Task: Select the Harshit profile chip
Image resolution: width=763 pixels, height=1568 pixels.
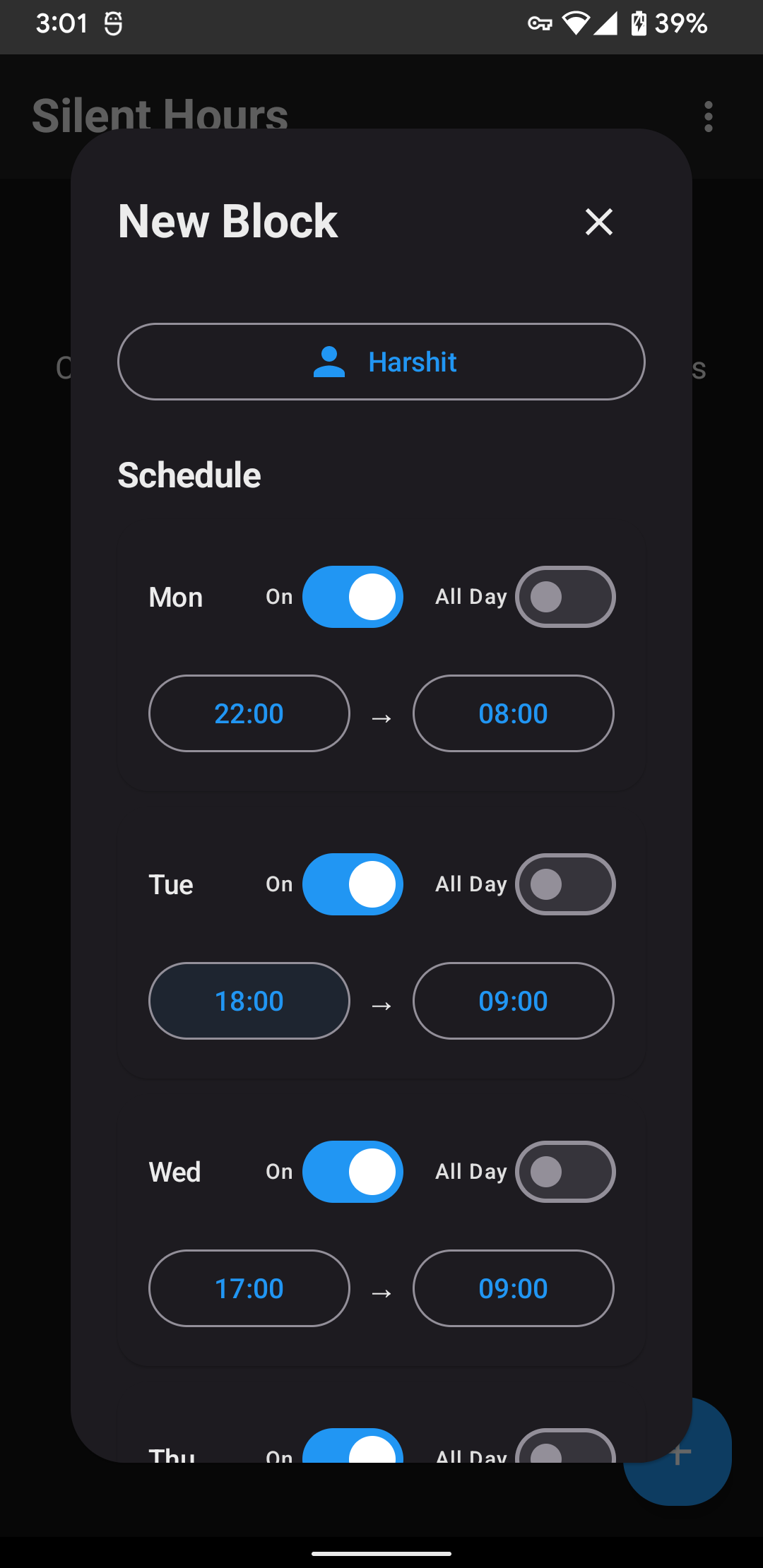Action: 381,362
